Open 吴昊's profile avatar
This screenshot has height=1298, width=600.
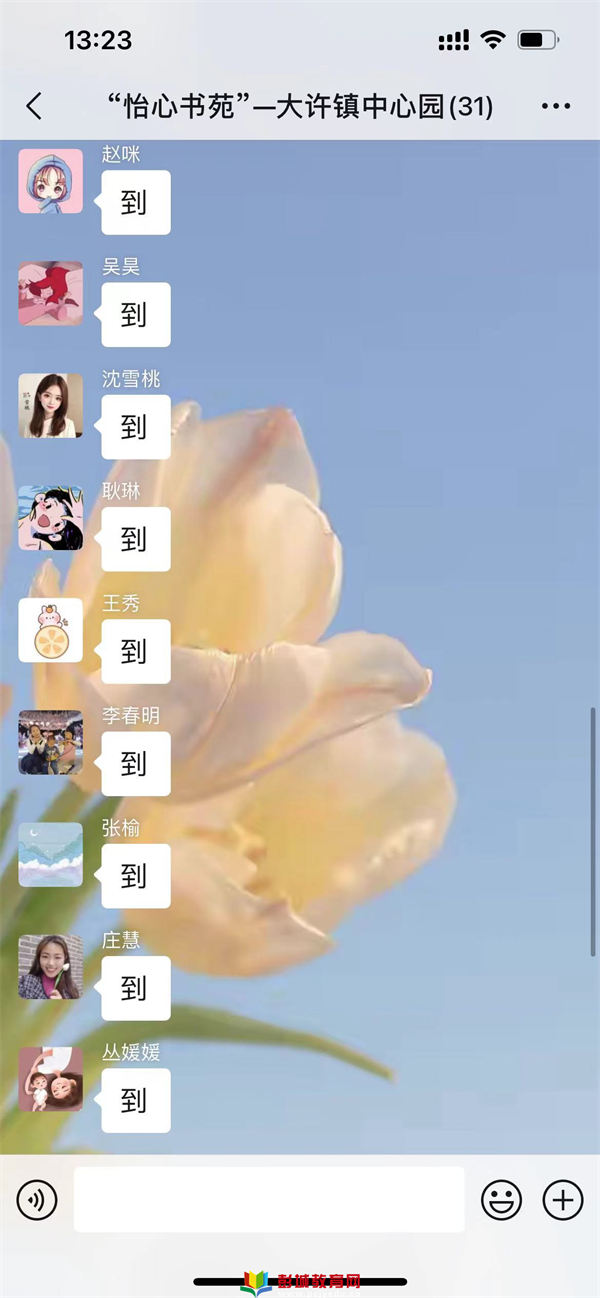pyautogui.click(x=51, y=294)
